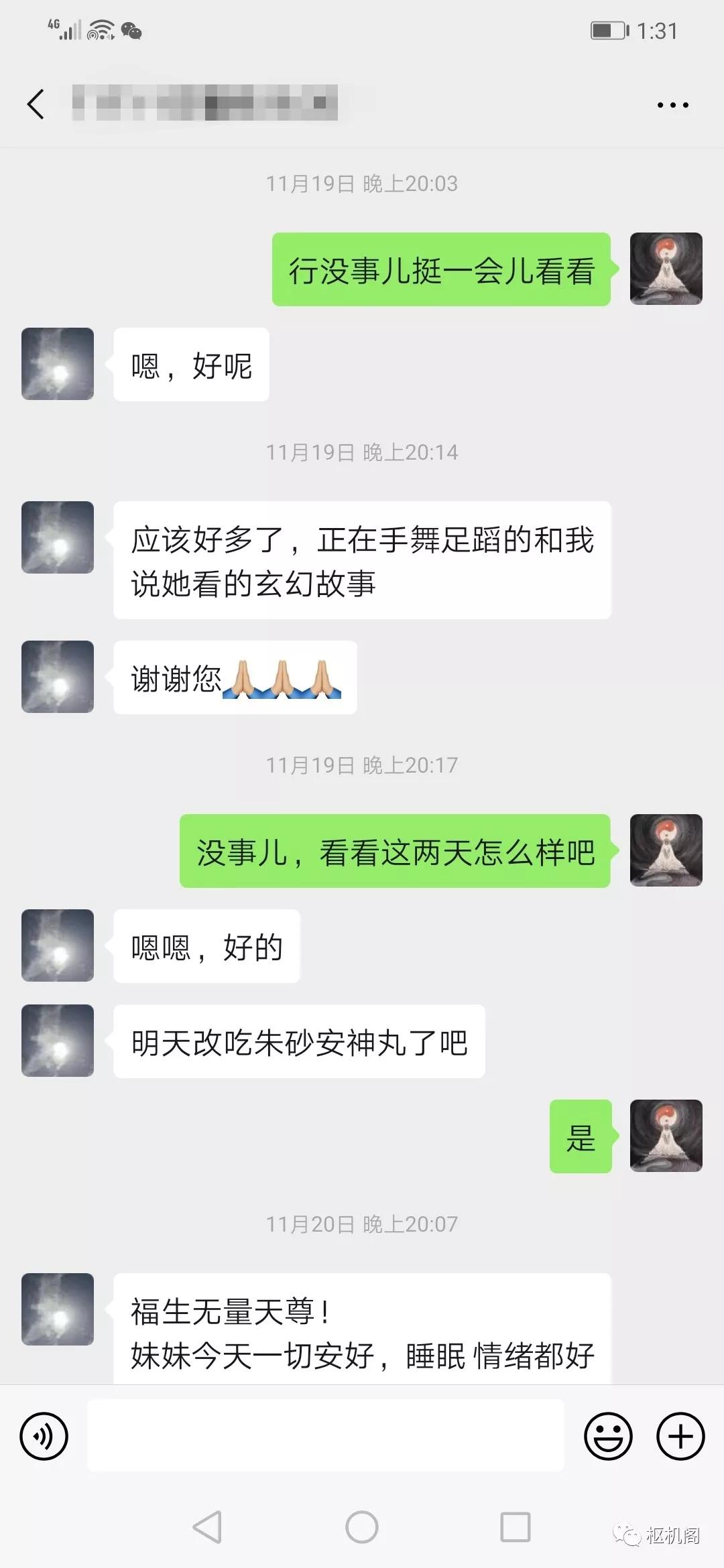724x1568 pixels.
Task: Open the plus attachment menu
Action: tap(680, 1437)
